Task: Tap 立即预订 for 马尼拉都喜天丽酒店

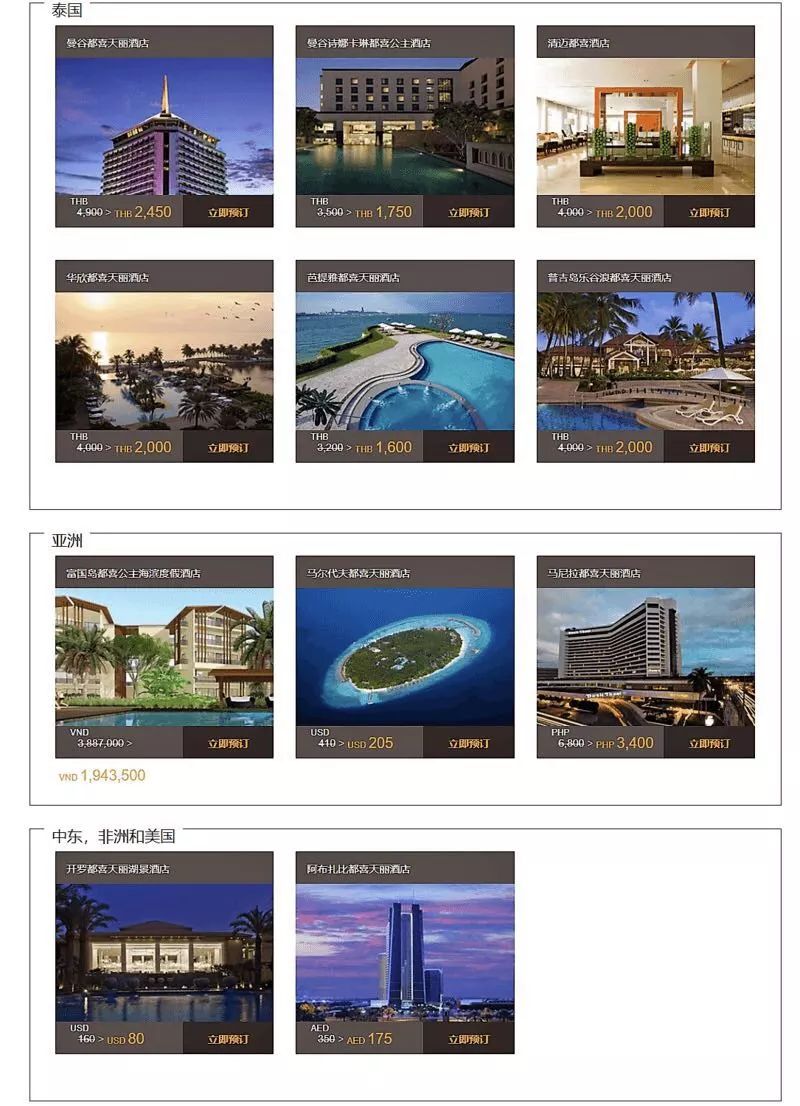Action: pos(709,743)
